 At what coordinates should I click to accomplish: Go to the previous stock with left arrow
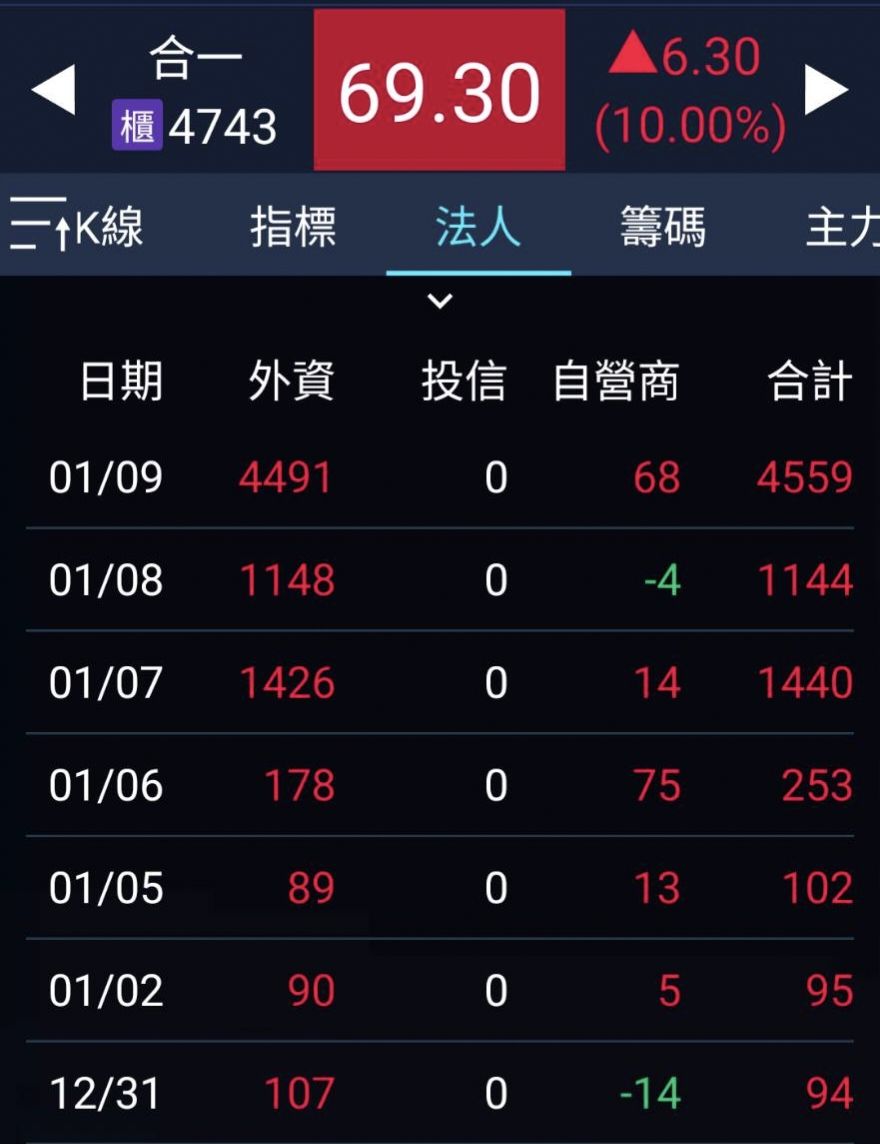(53, 90)
